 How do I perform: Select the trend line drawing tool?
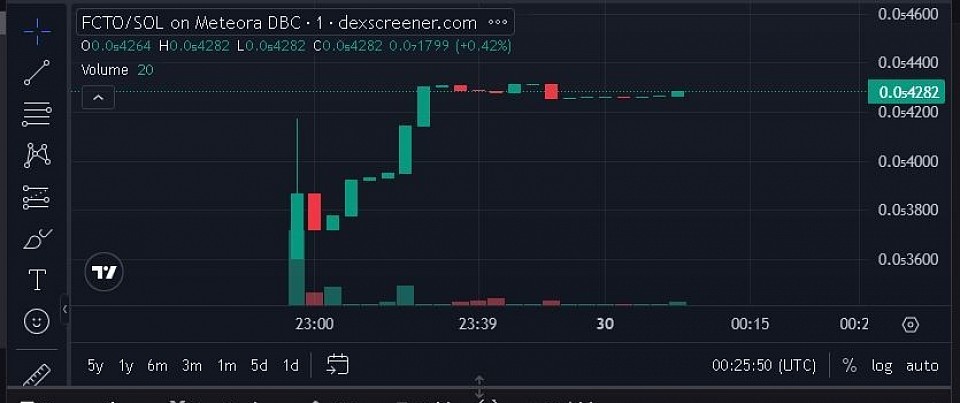pos(37,72)
